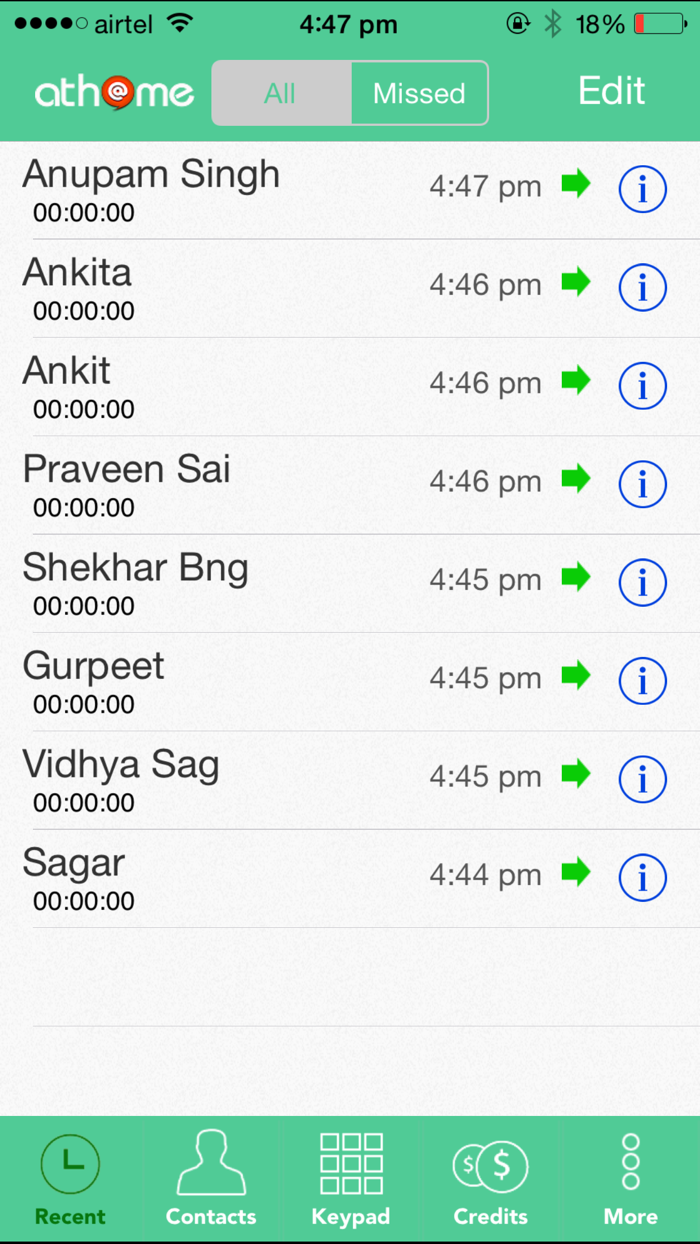
Task: Select the All calls segment
Action: [x=281, y=93]
